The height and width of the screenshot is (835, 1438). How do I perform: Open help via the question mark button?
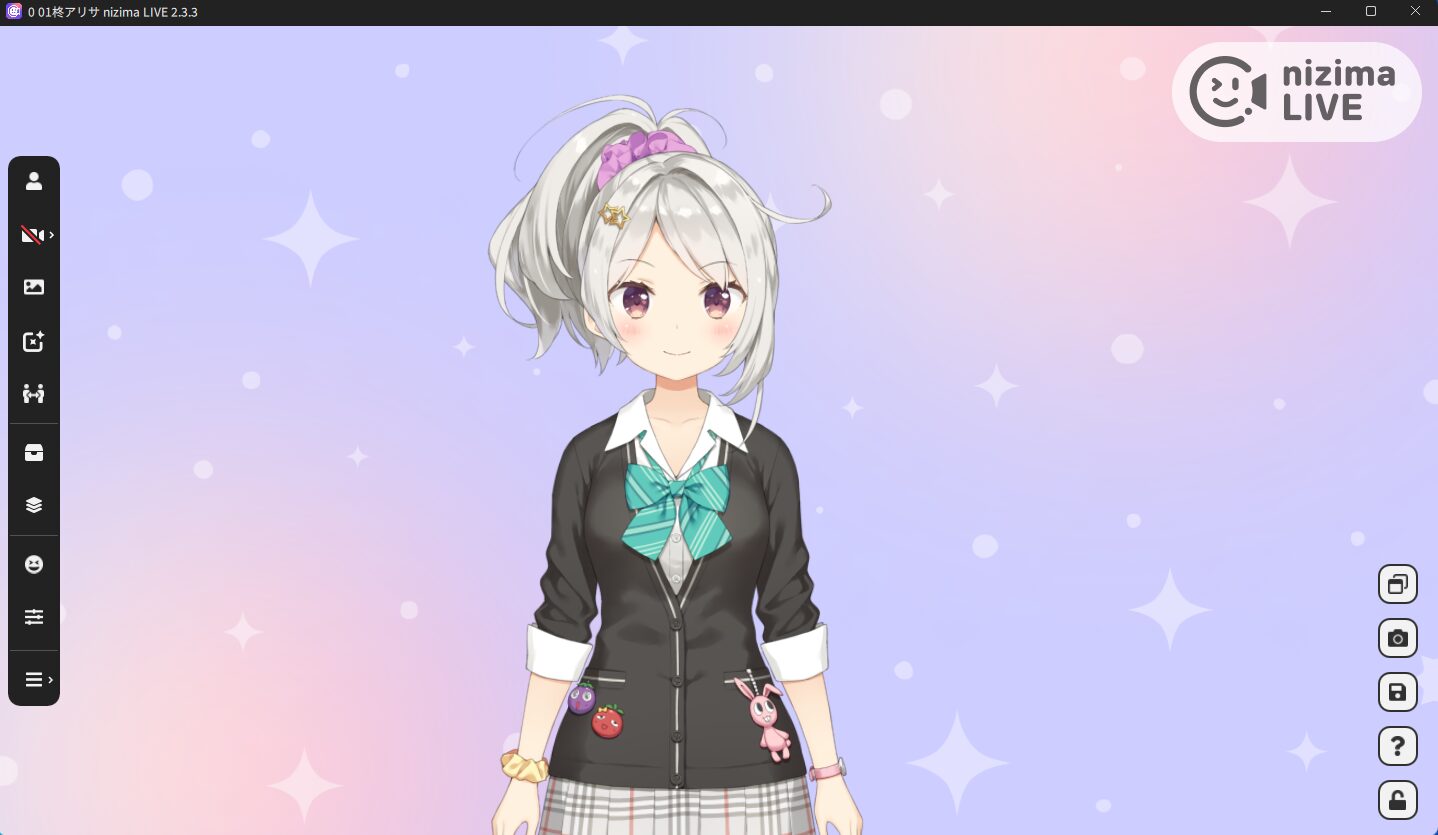coord(1397,746)
